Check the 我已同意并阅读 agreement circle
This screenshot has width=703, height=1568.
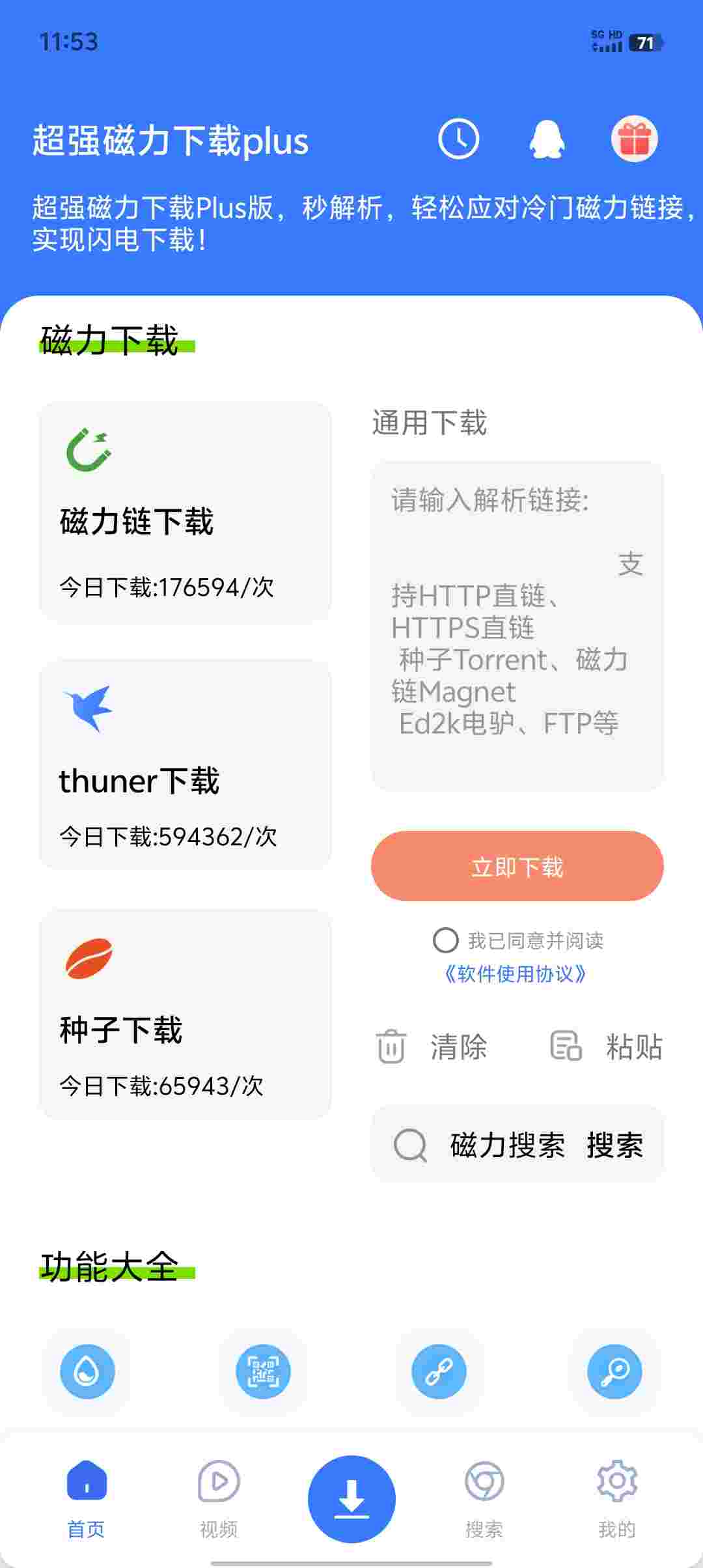[446, 940]
